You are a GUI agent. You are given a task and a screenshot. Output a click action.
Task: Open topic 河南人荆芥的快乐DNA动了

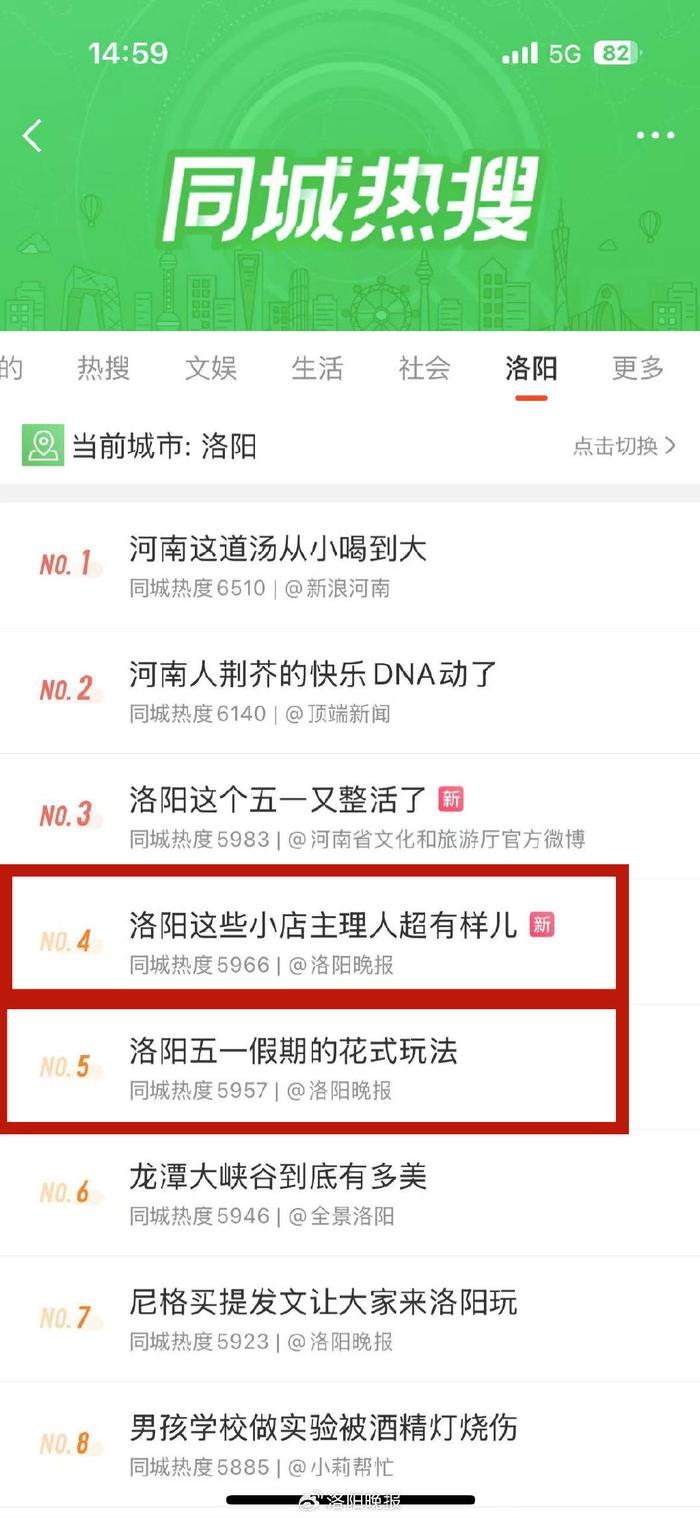click(x=350, y=691)
